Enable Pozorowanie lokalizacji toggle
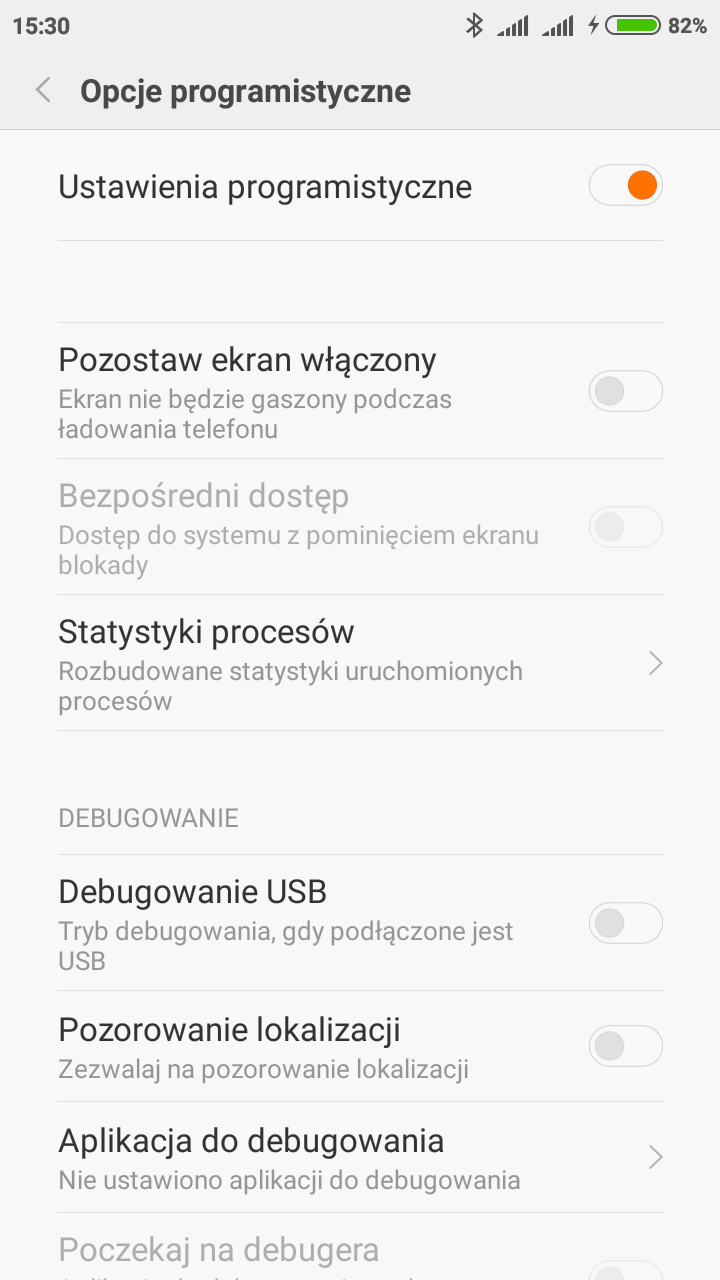Screen dimensions: 720x1280 coord(625,1046)
